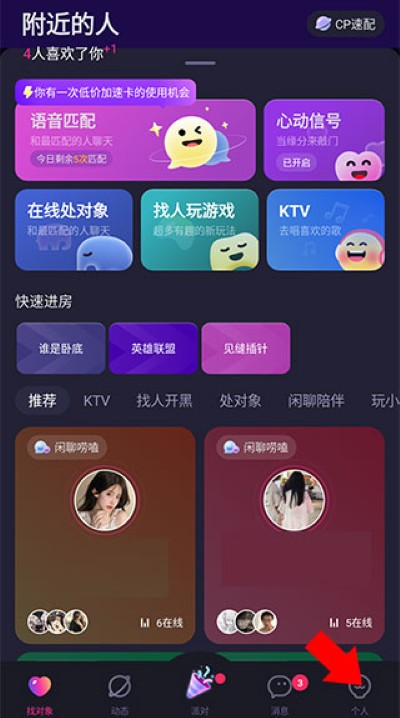Enter the 闲聊唠嗑 room with 6在线
The height and width of the screenshot is (718, 400).
105,535
